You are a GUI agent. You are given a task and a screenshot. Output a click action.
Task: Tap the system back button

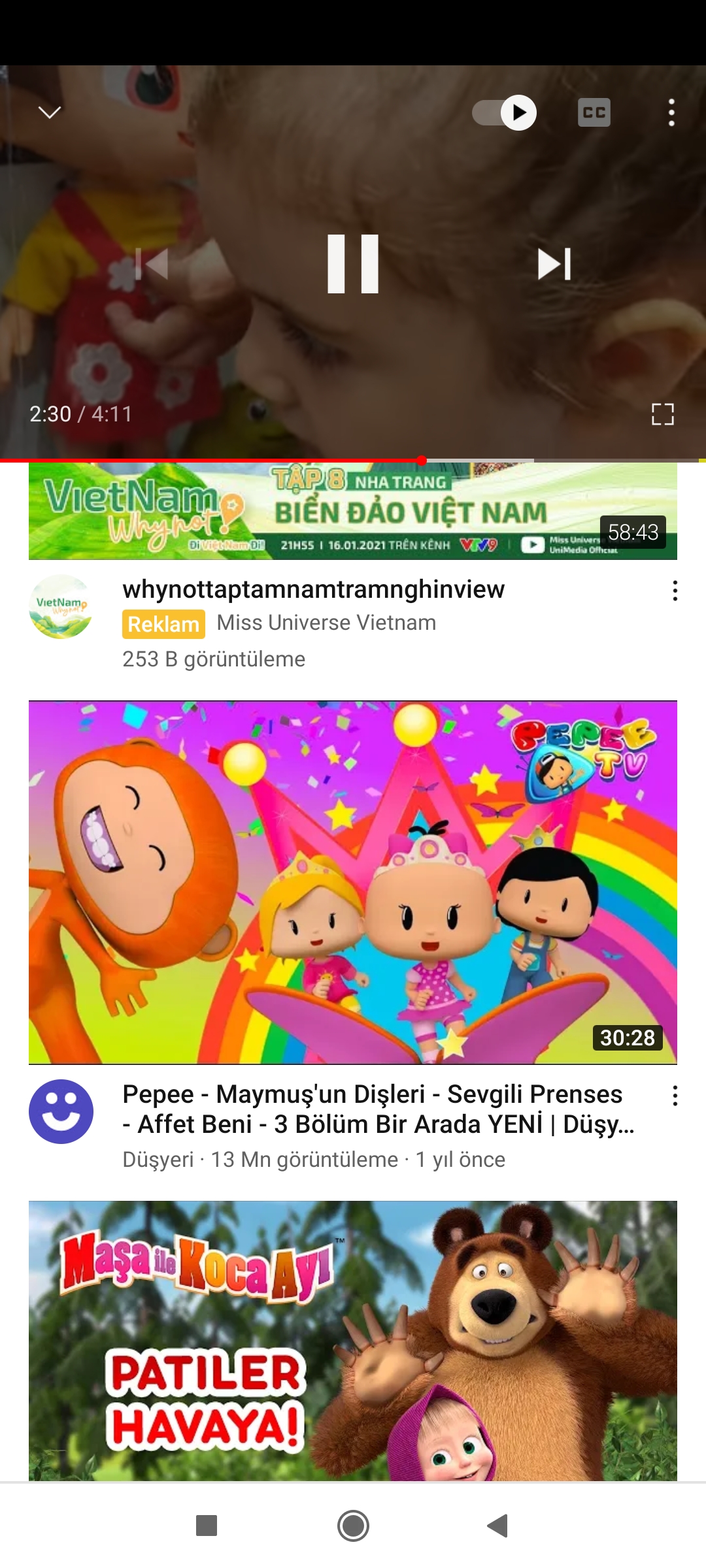click(498, 1526)
